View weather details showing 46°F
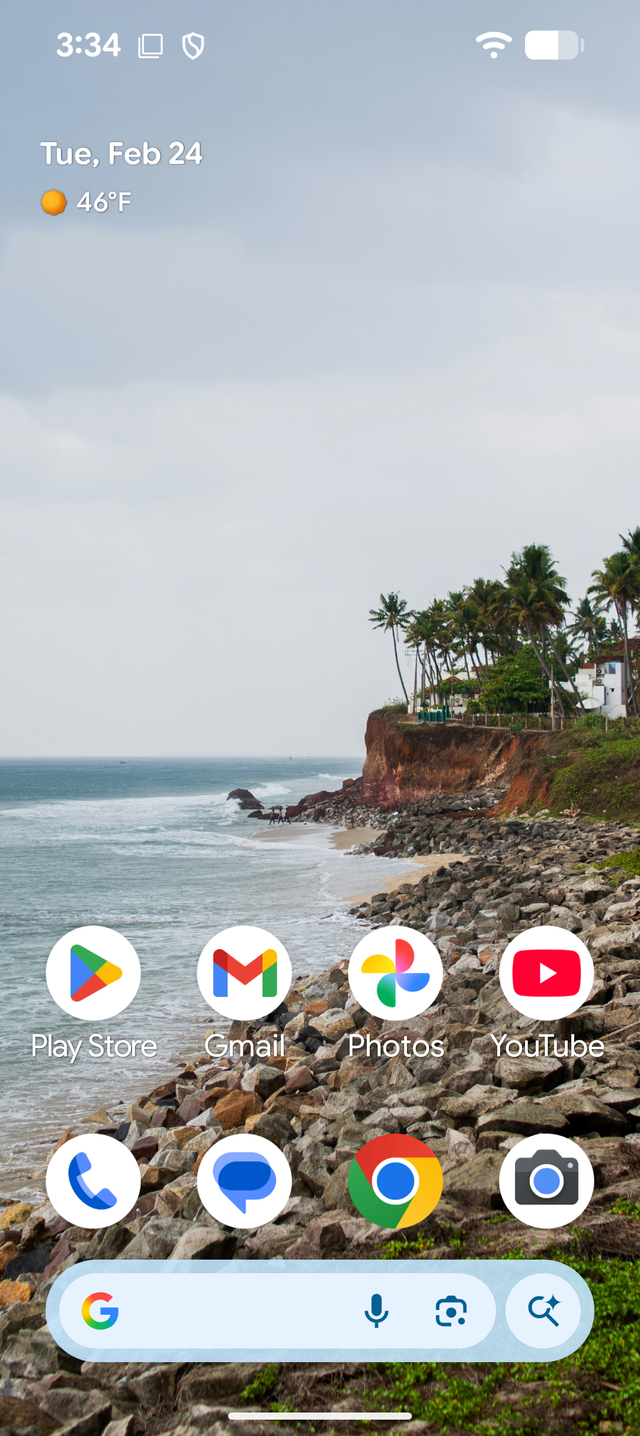This screenshot has width=640, height=1436. click(88, 203)
